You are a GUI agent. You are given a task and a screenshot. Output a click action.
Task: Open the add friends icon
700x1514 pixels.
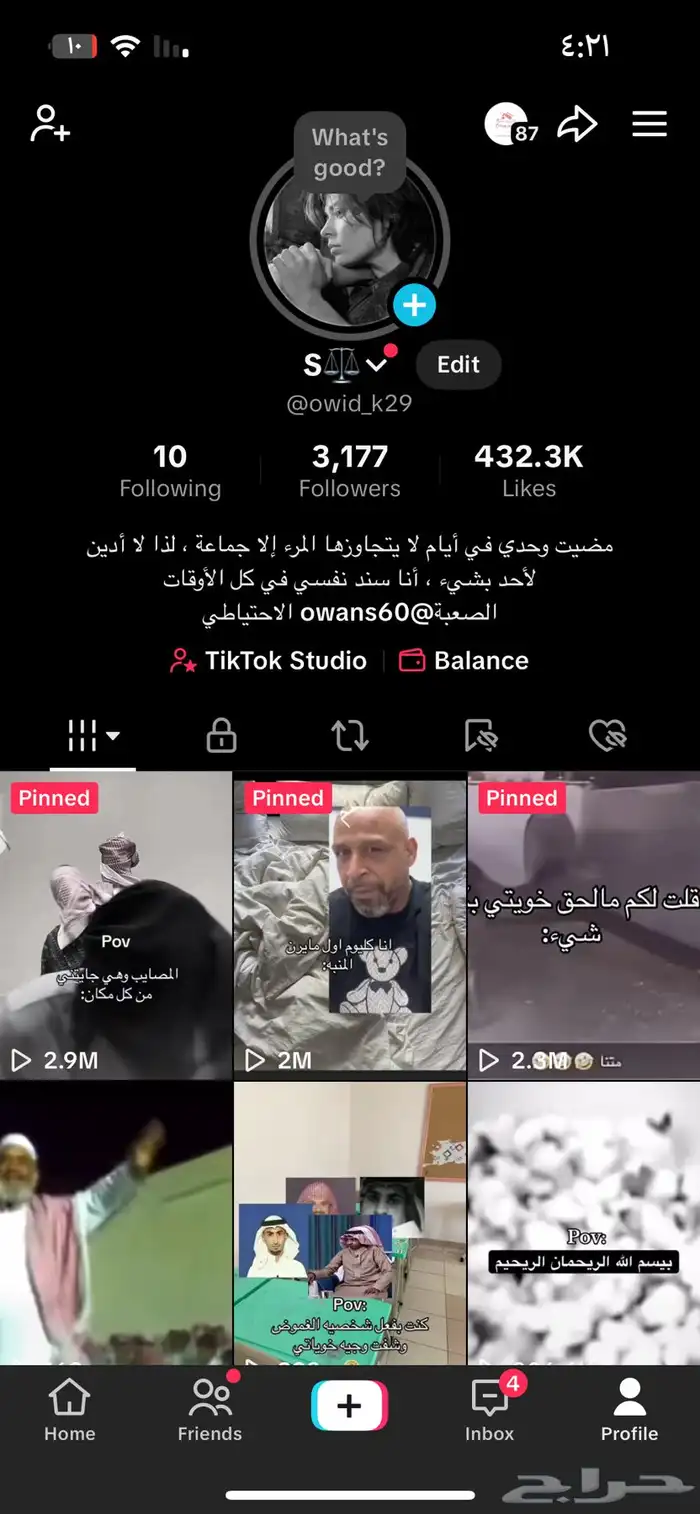click(x=50, y=124)
